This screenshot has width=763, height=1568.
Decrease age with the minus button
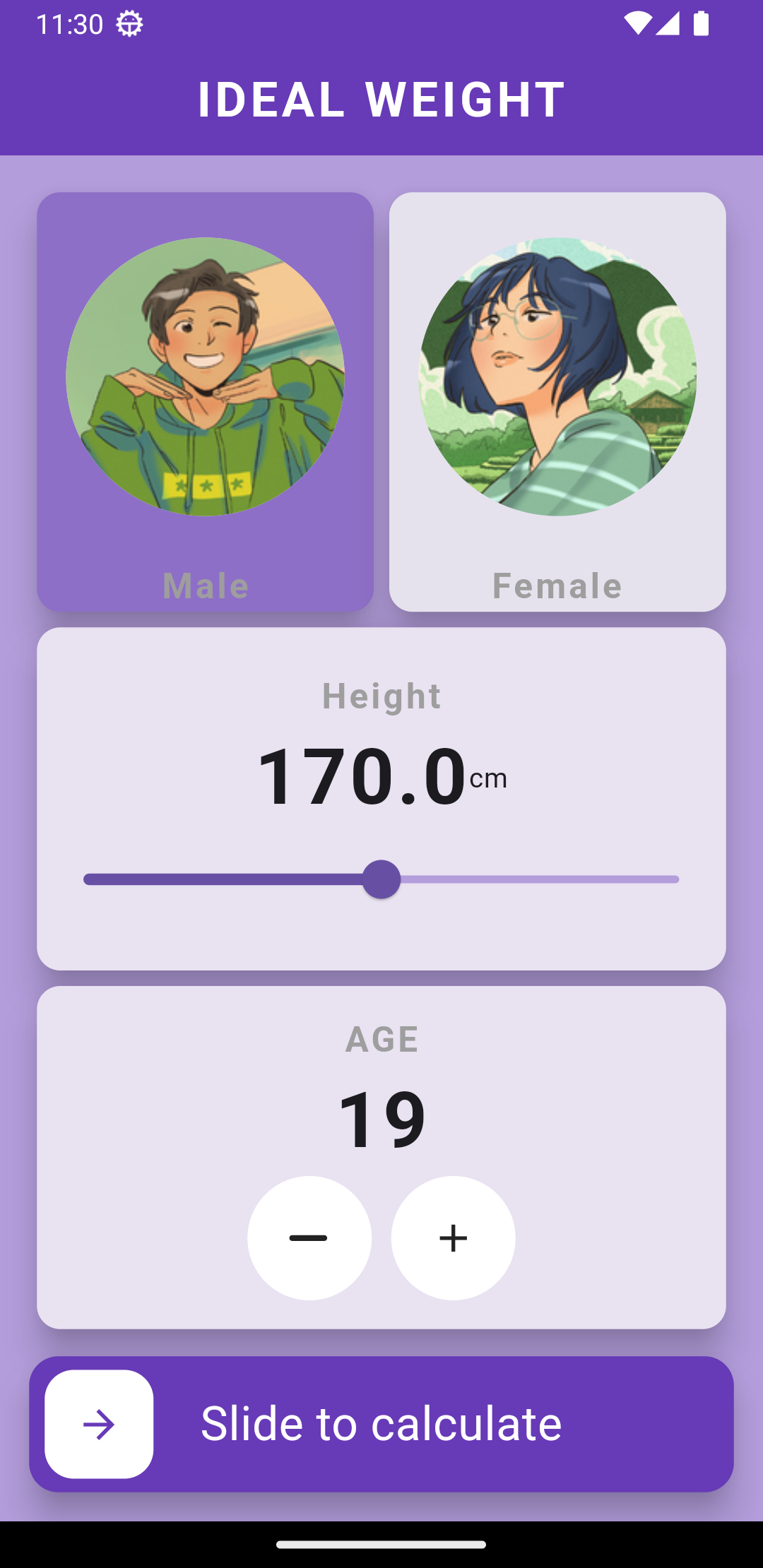309,1238
